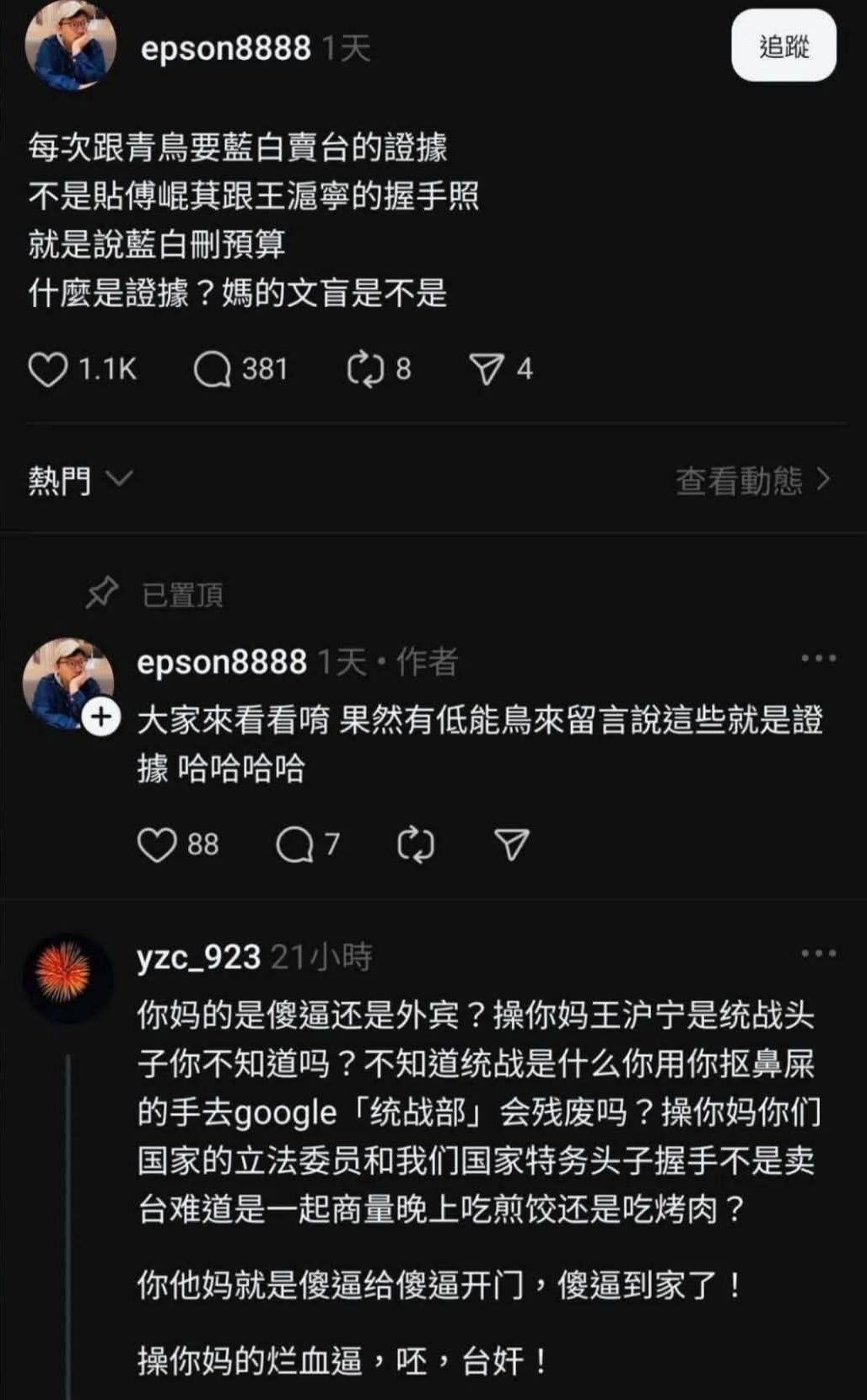Tap the plus badge on epson8888's avatar

[101, 717]
